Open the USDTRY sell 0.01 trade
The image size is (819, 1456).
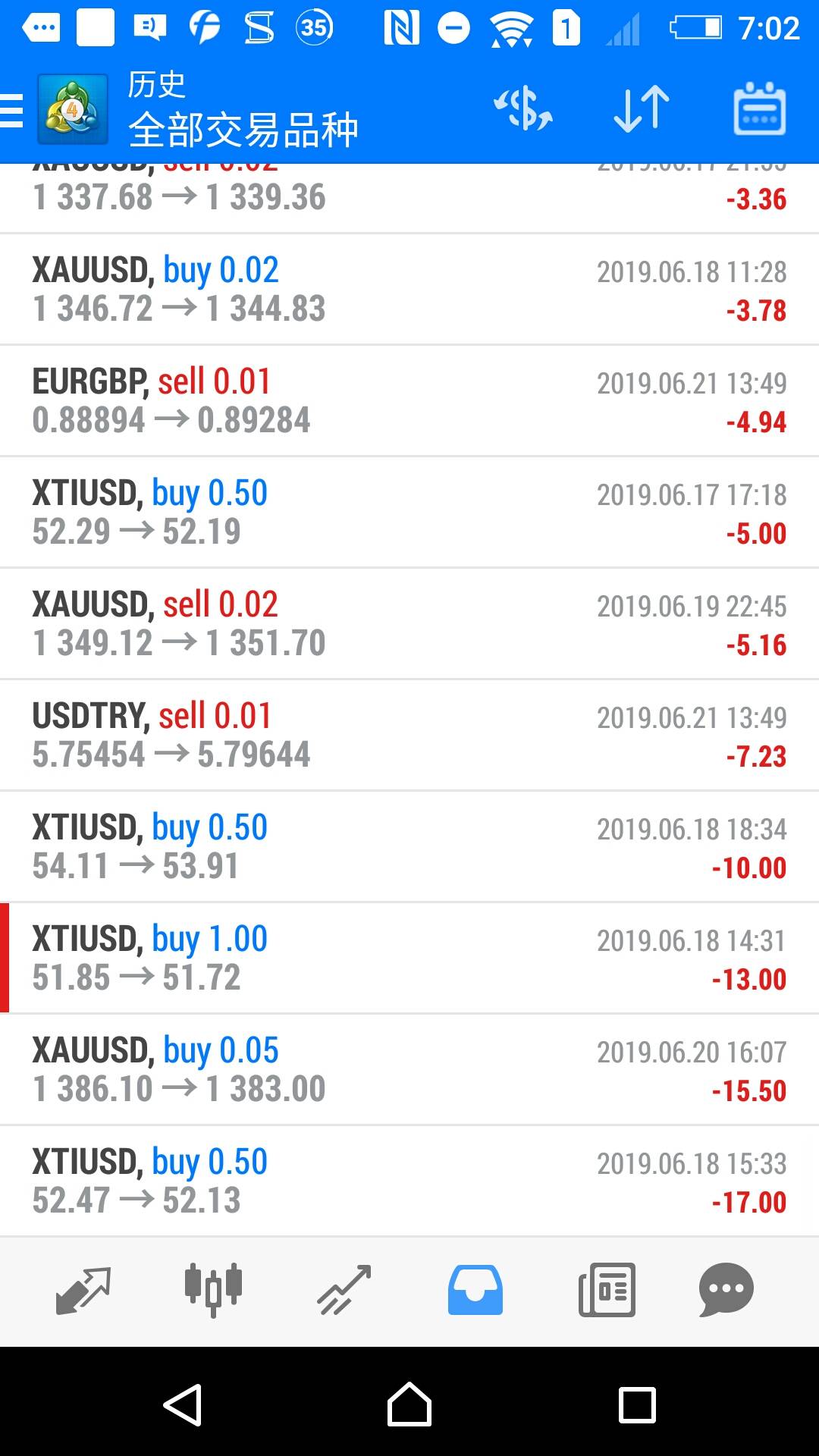[x=409, y=735]
